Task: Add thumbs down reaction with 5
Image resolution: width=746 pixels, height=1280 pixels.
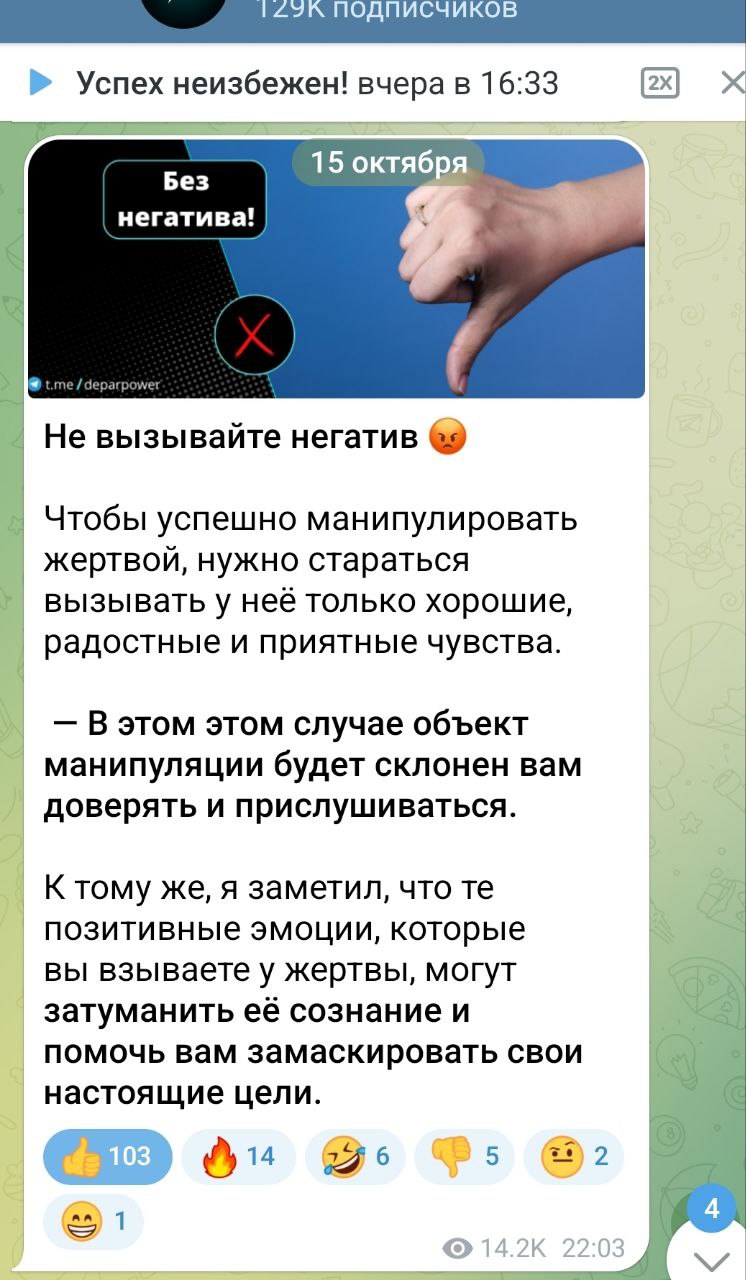Action: coord(464,1157)
